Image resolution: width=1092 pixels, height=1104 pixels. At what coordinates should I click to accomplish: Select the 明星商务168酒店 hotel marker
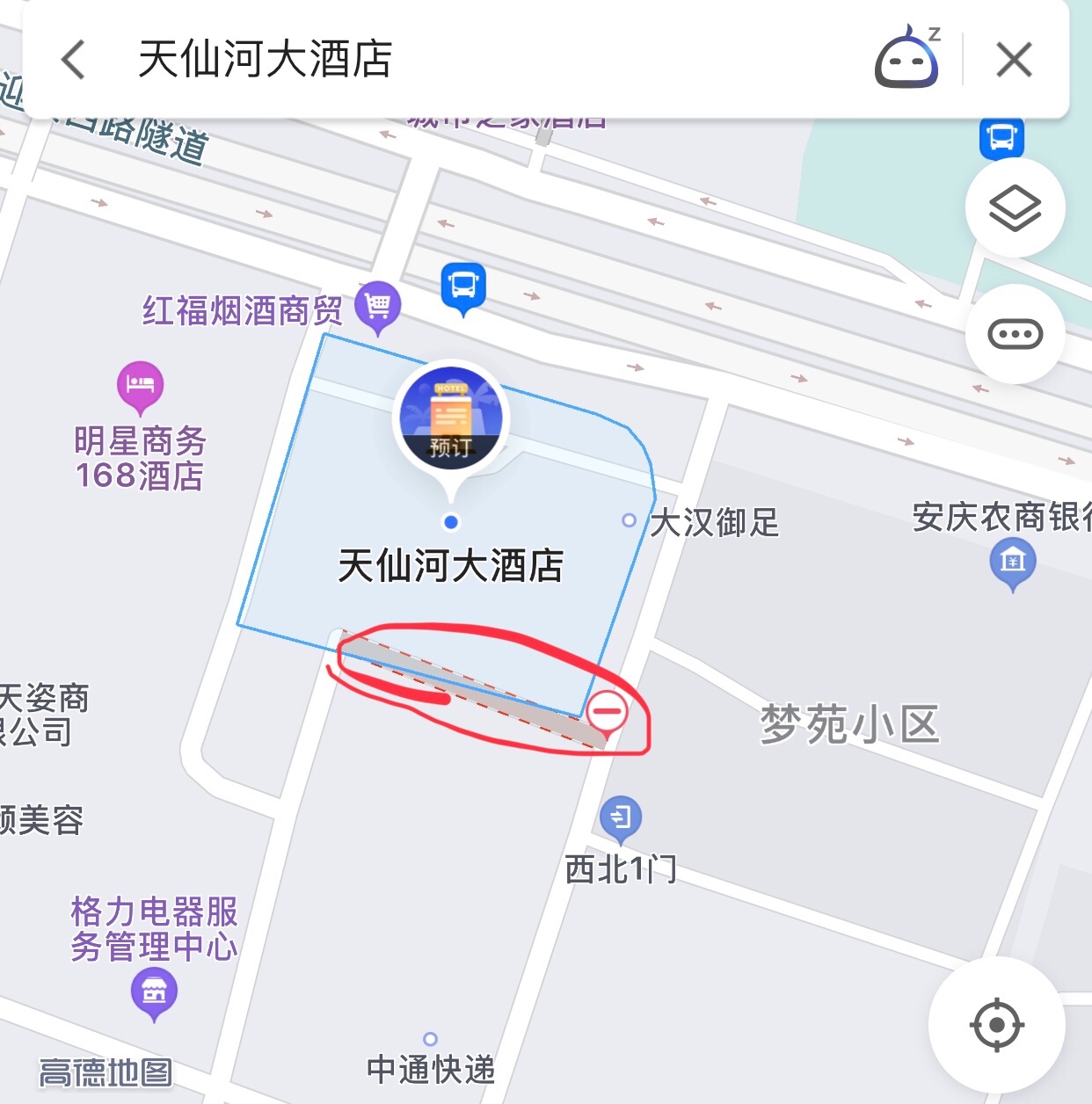click(141, 386)
